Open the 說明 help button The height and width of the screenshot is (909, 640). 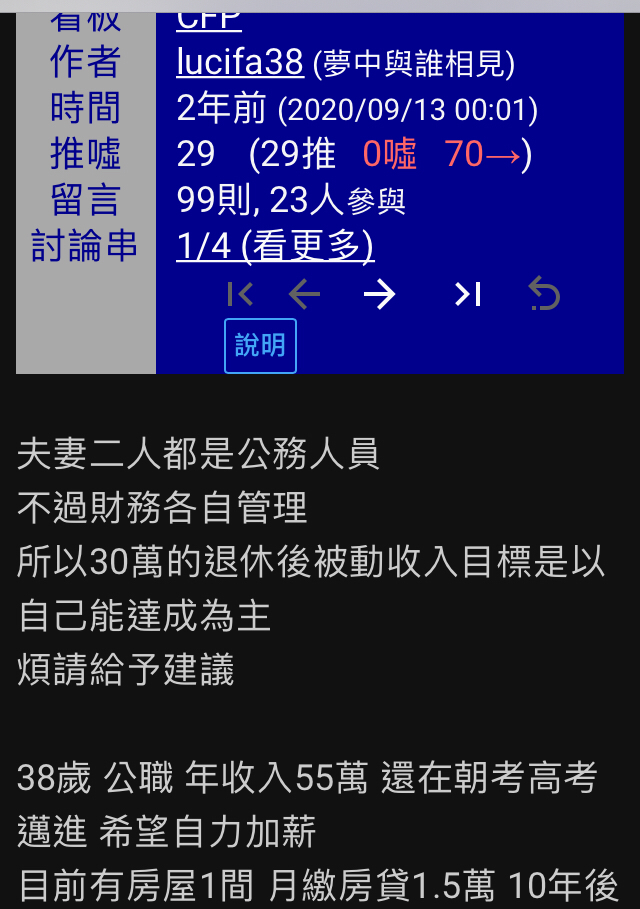(x=260, y=346)
